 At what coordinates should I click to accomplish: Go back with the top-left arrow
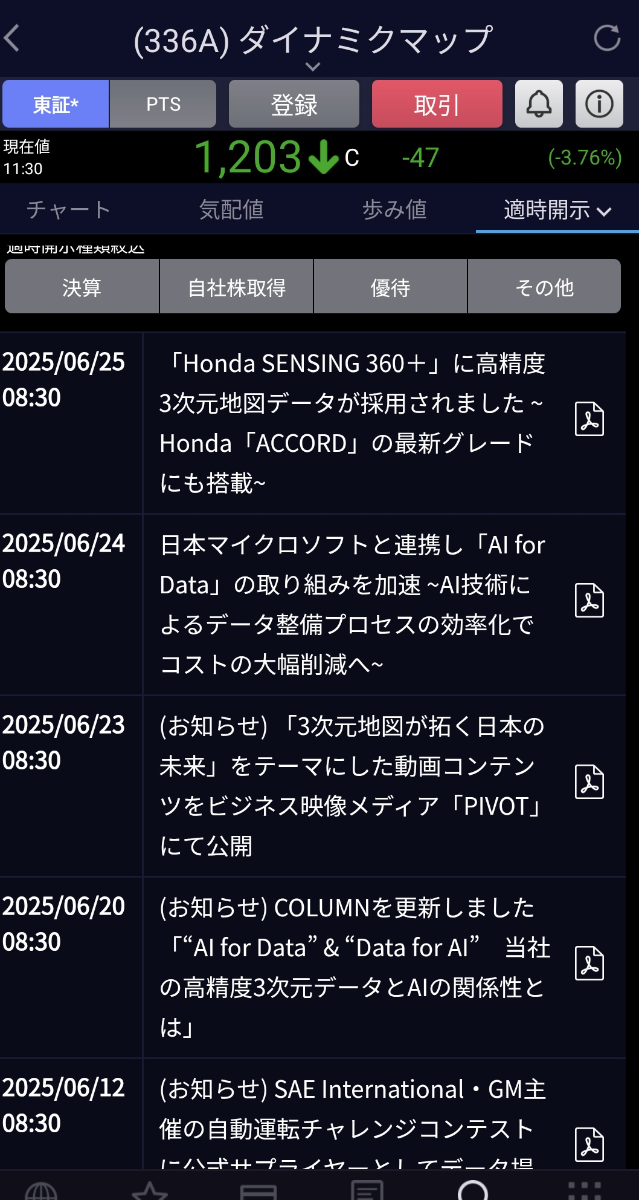click(x=13, y=39)
